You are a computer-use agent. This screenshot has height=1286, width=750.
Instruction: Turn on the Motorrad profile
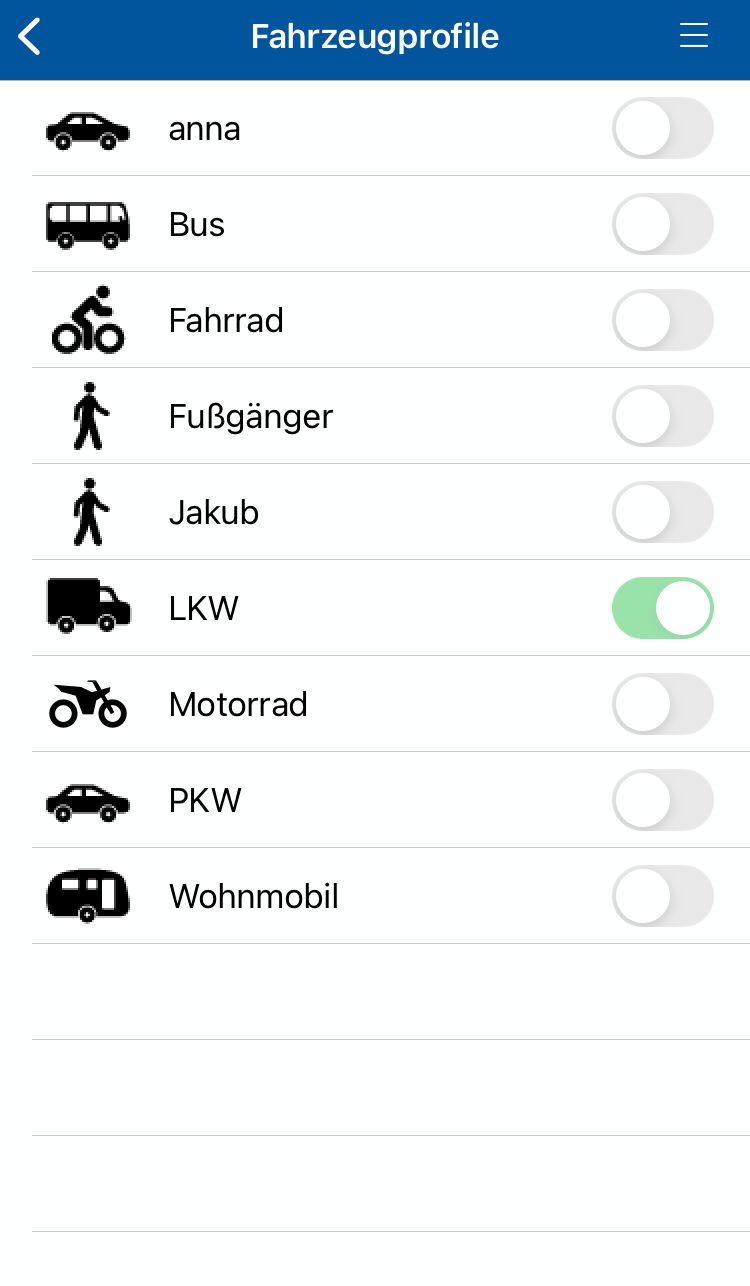(662, 704)
